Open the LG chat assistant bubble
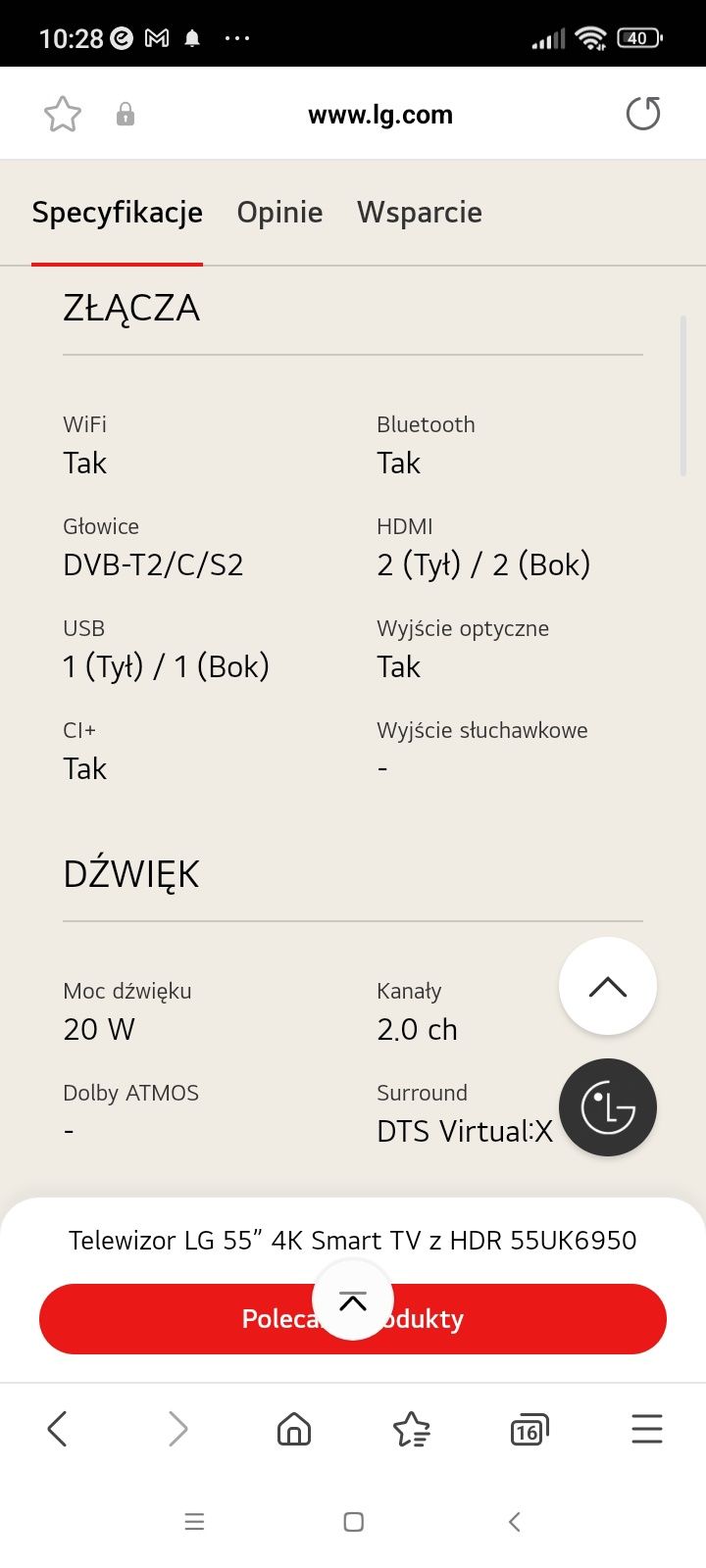Viewport: 706px width, 1568px height. 607,1107
